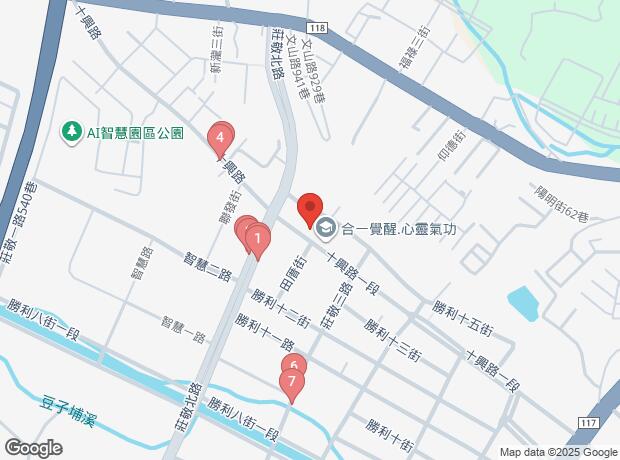Select the unnumbered red location pin
The height and width of the screenshot is (460, 620).
310,210
